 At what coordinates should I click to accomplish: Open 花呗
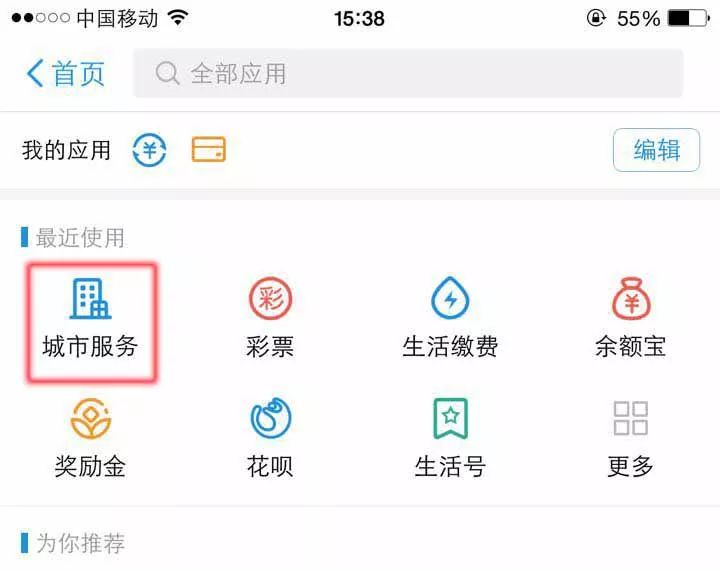coord(270,438)
